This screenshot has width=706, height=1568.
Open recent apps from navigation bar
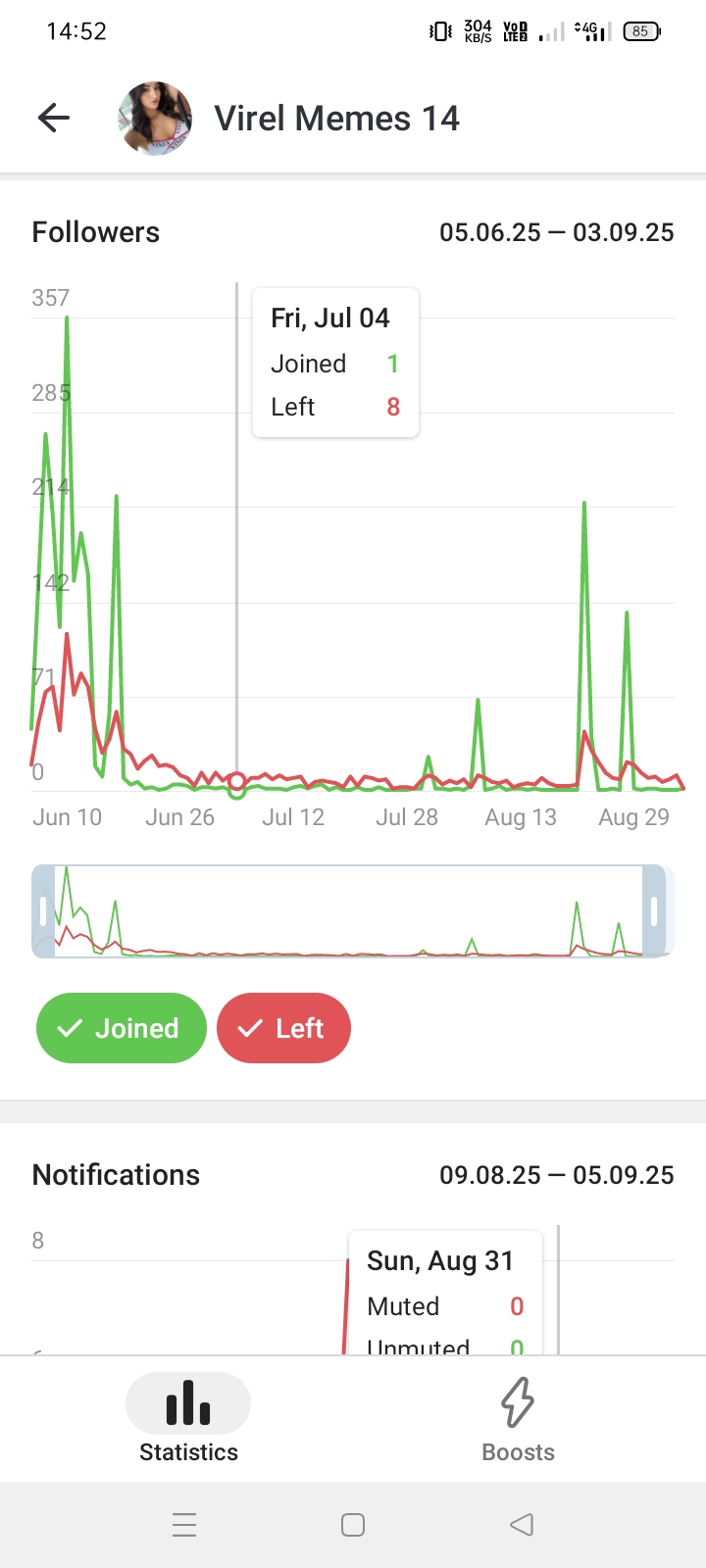(x=184, y=1525)
